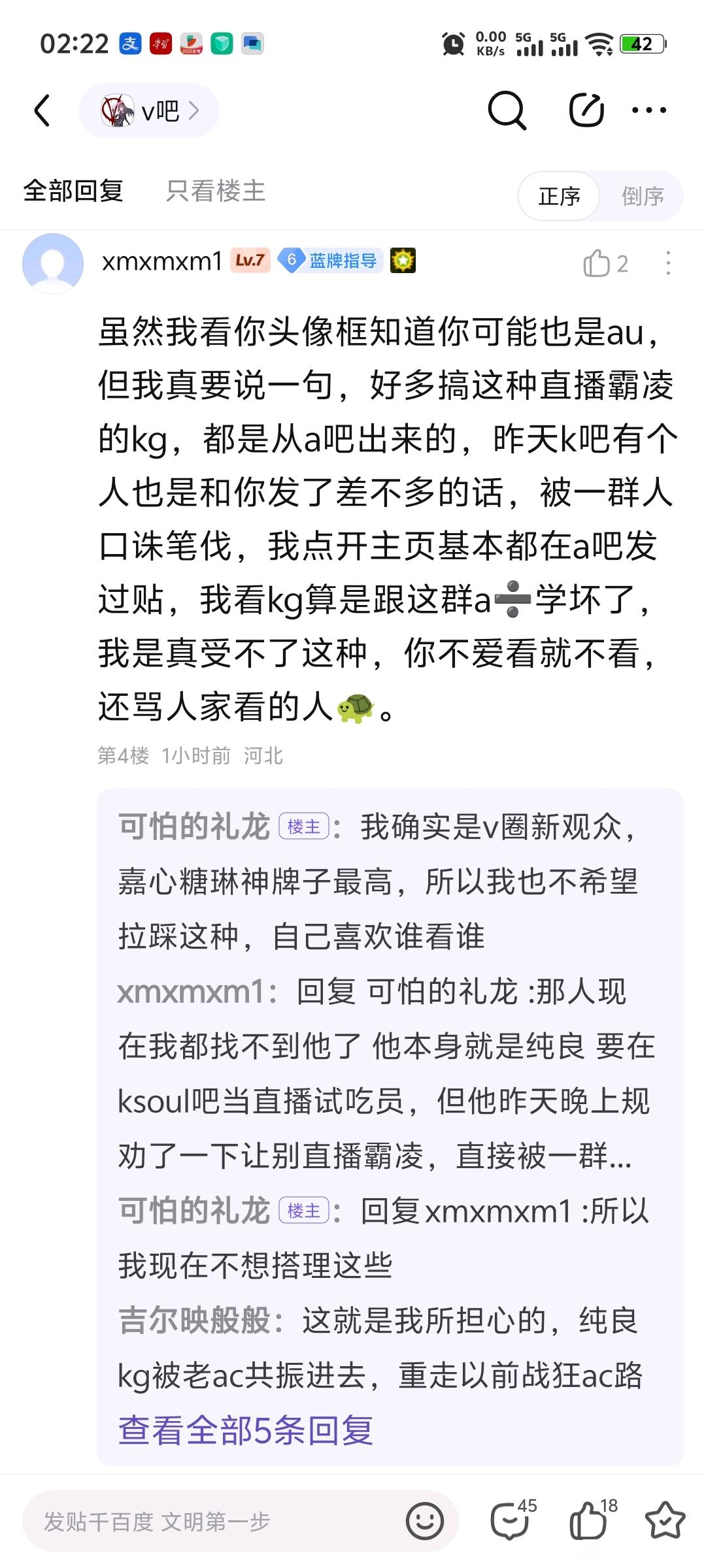This screenshot has height=1568, width=706.
Task: View all 5 replies link
Action: click(x=246, y=1430)
